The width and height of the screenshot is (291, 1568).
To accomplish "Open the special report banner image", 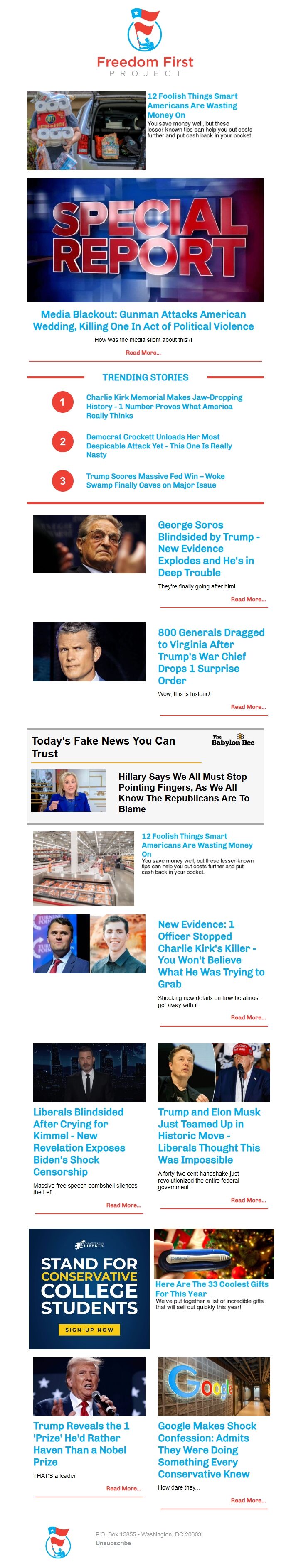I will pos(145,240).
